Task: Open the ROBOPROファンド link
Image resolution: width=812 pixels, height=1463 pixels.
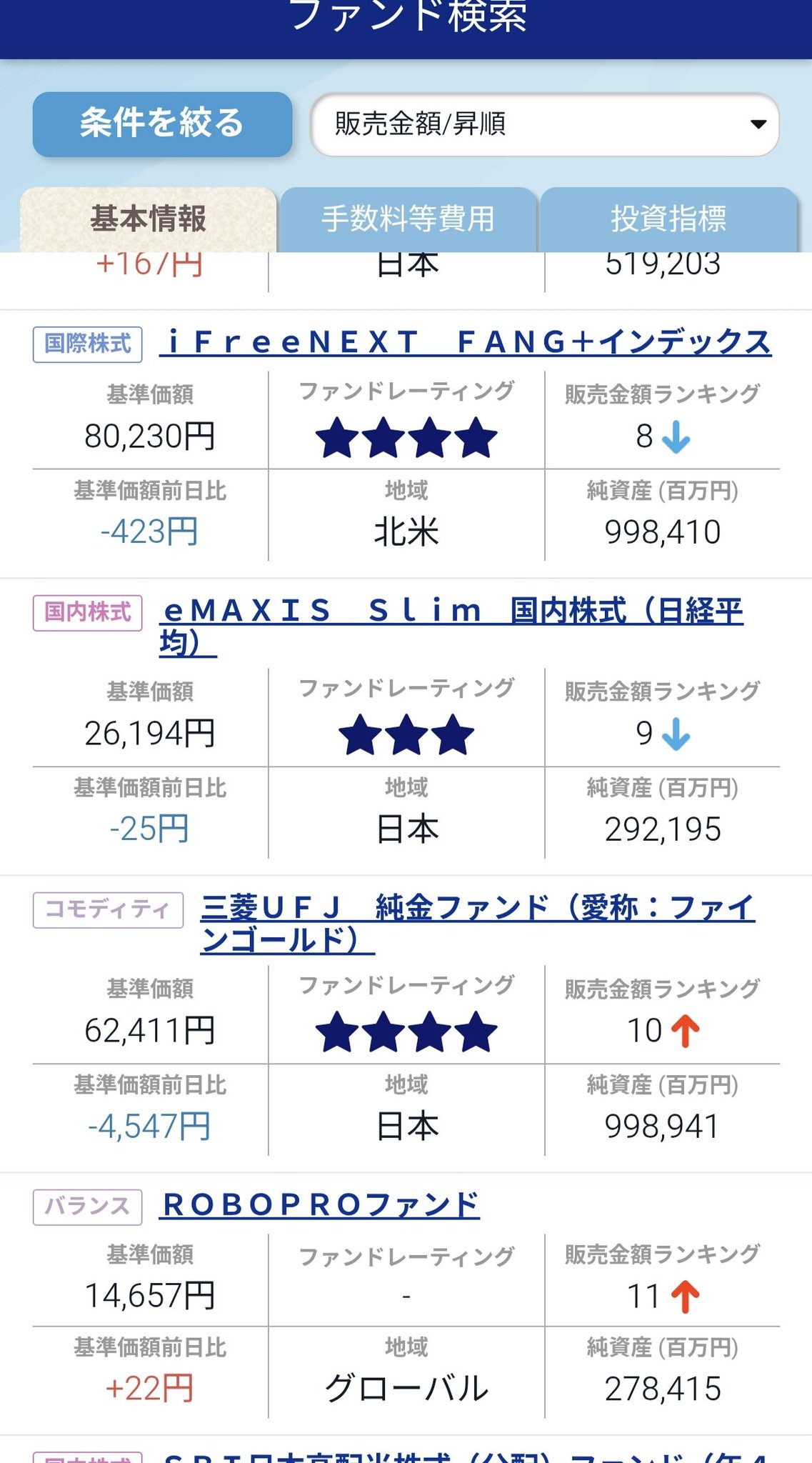Action: (x=321, y=1206)
